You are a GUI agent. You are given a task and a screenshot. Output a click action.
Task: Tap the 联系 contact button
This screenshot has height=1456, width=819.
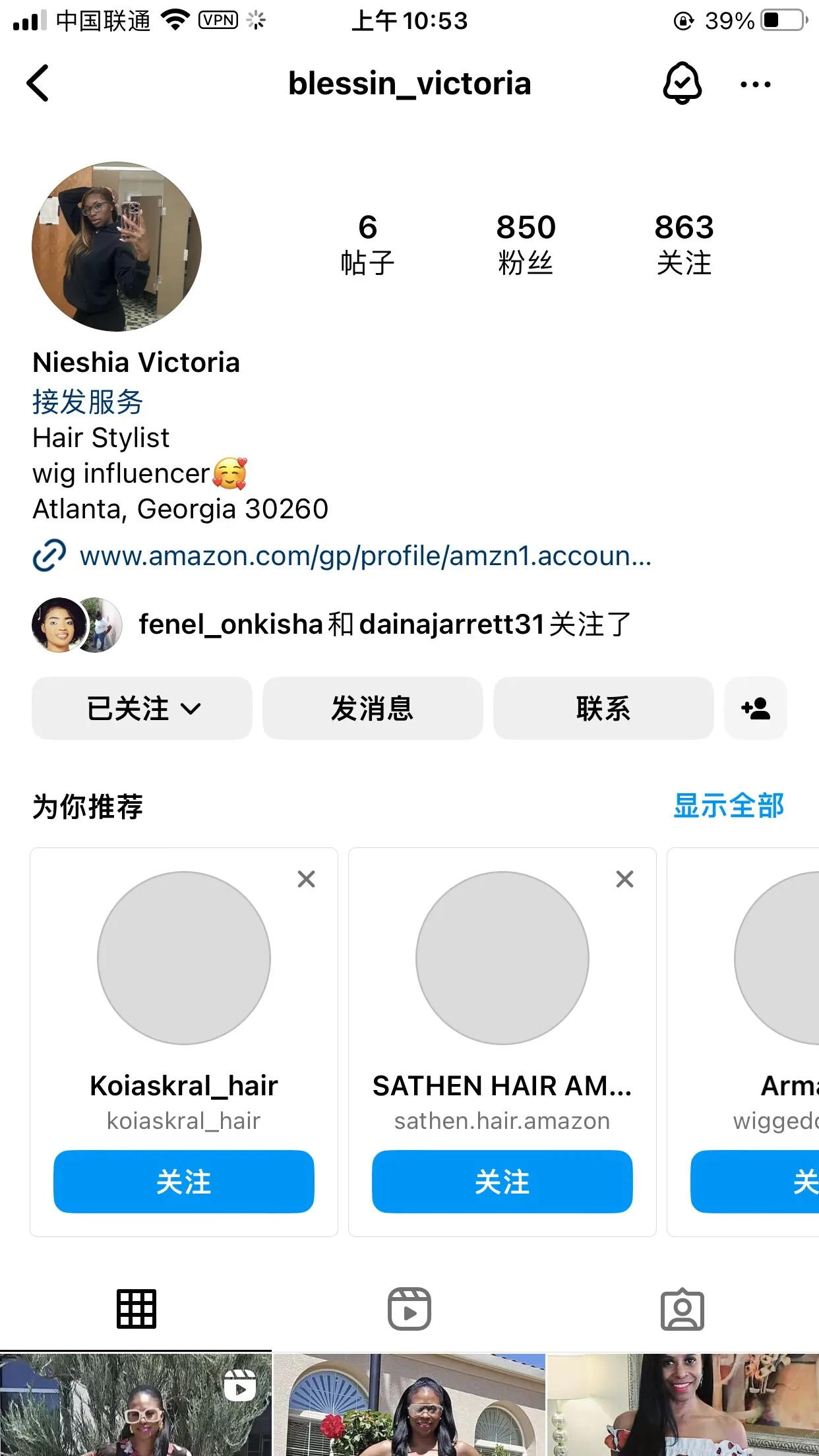603,708
